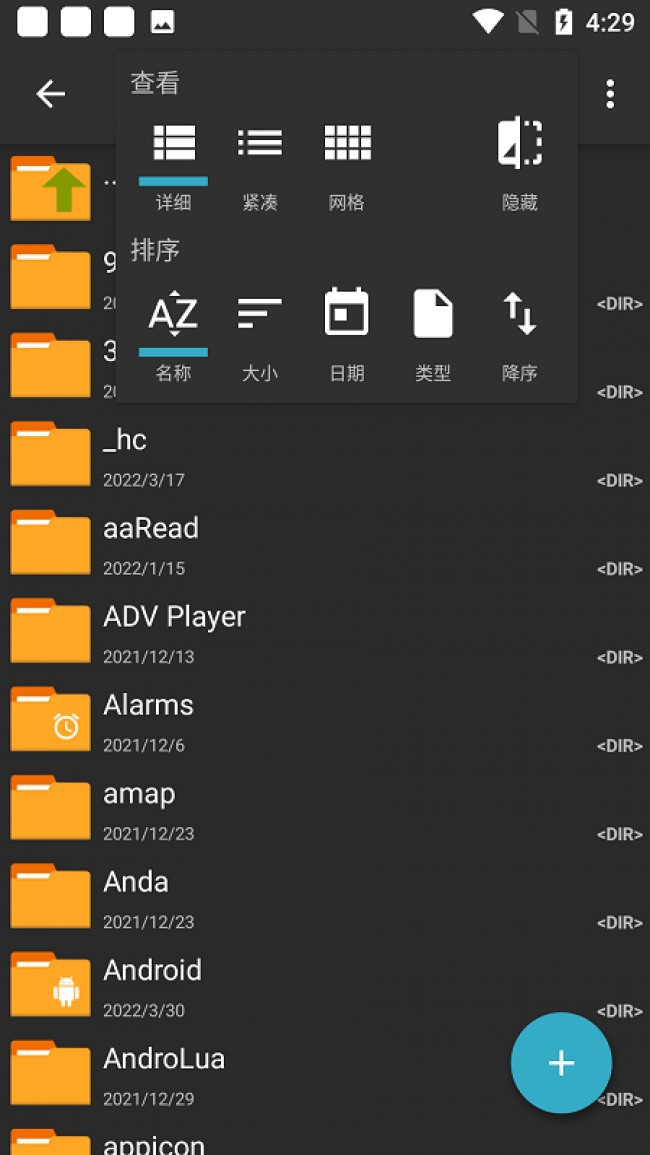This screenshot has height=1155, width=650.
Task: Tap the plus floating action button
Action: coord(561,1063)
